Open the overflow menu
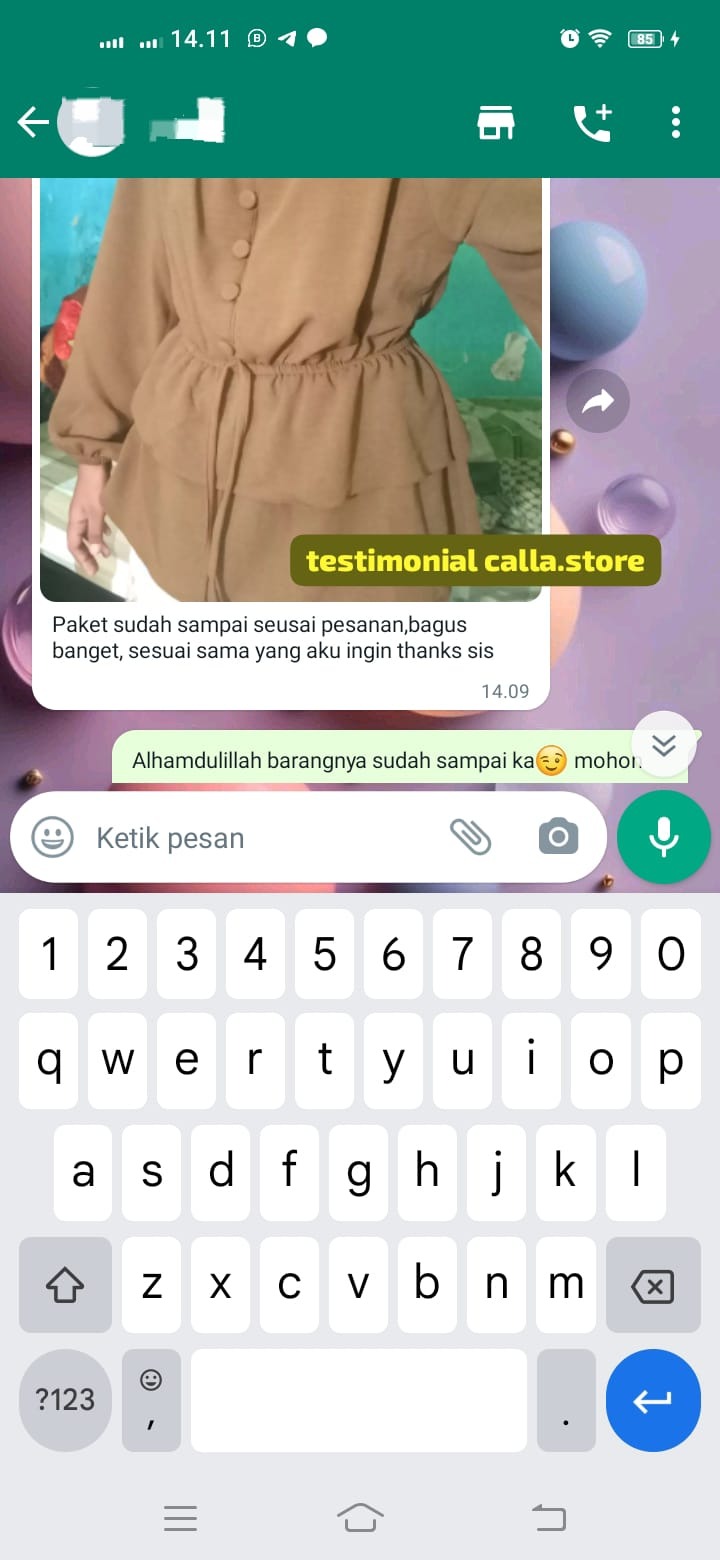720x1560 pixels. tap(676, 122)
